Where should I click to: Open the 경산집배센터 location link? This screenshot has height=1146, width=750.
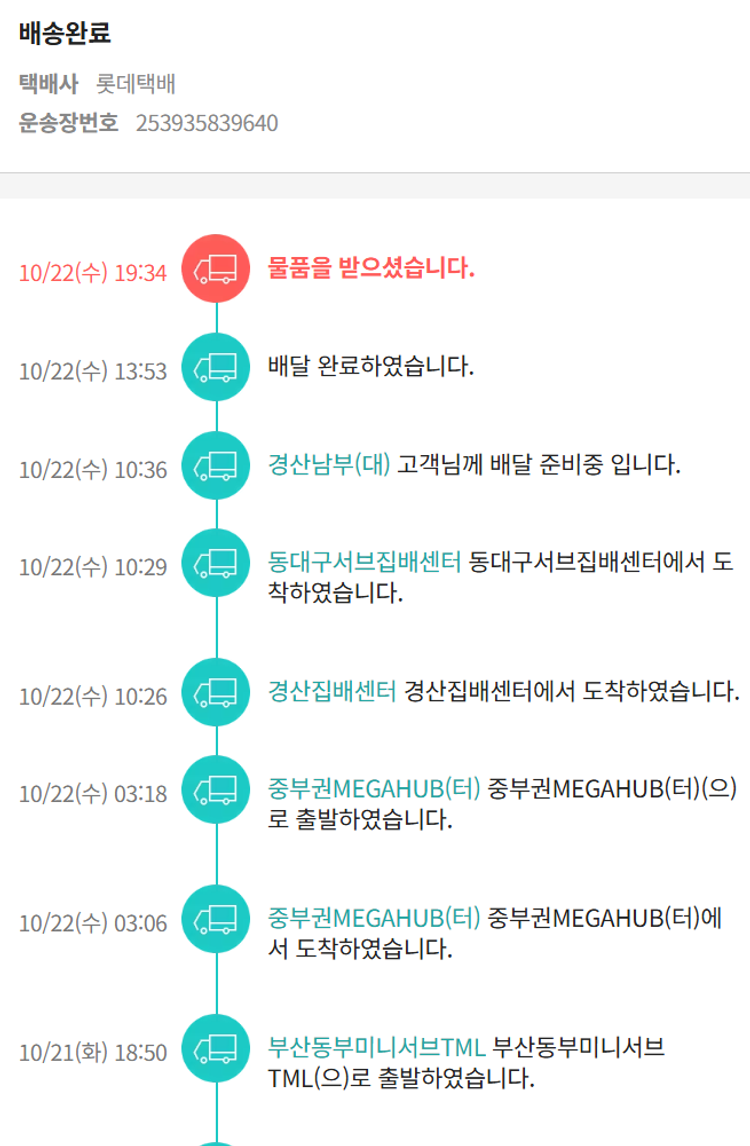(332, 691)
